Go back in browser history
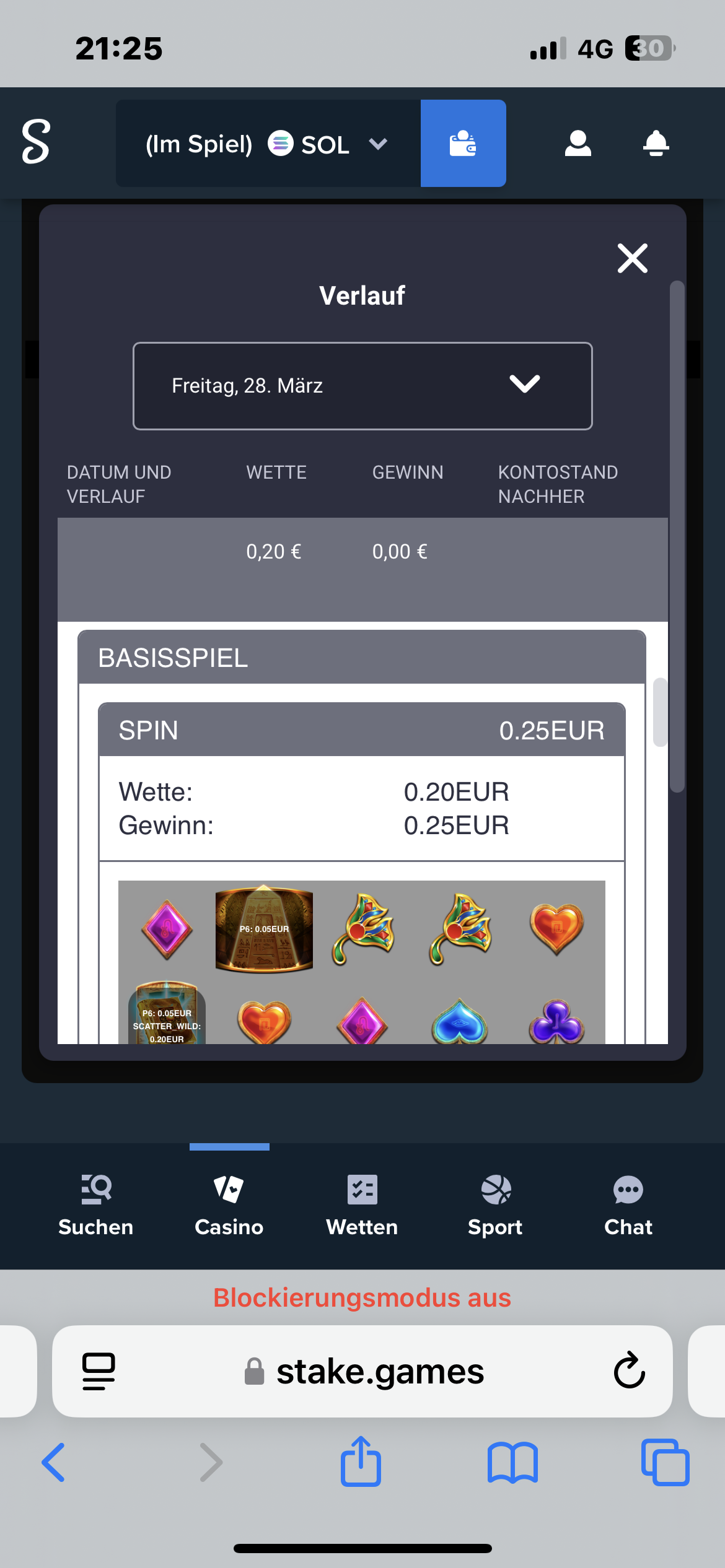Viewport: 725px width, 1568px height. [x=53, y=1462]
